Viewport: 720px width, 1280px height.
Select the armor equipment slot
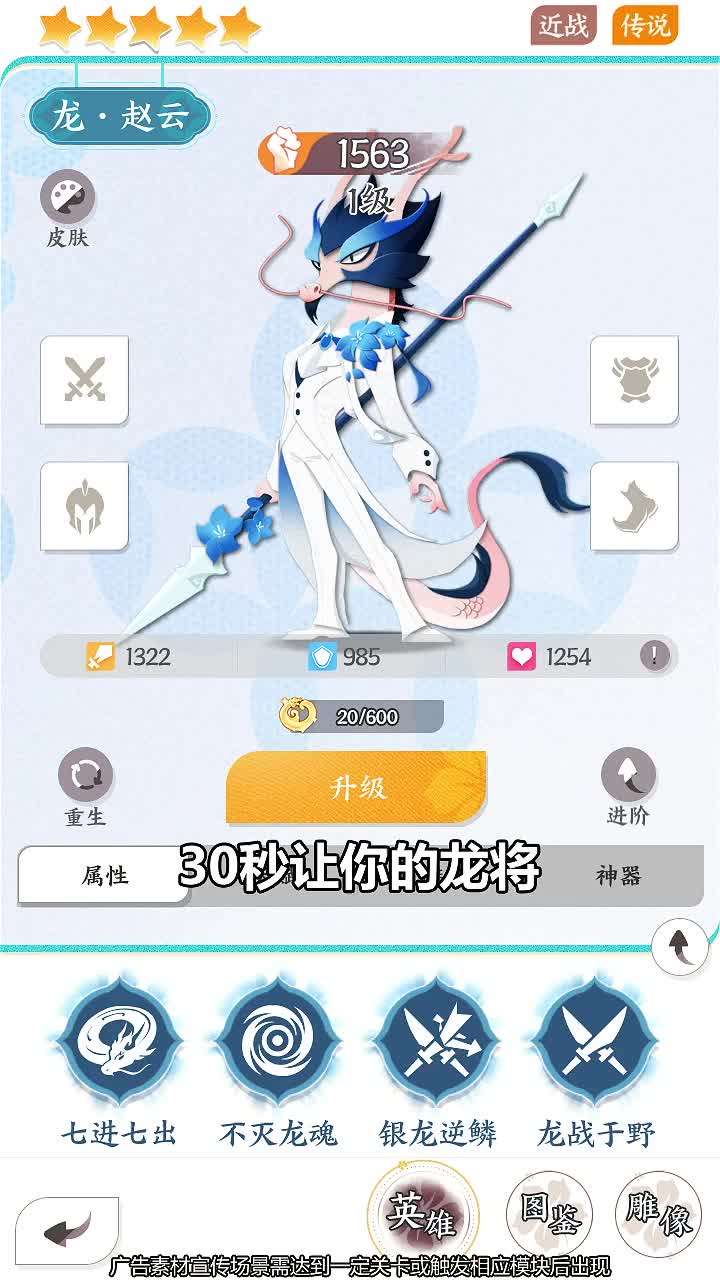click(x=634, y=380)
